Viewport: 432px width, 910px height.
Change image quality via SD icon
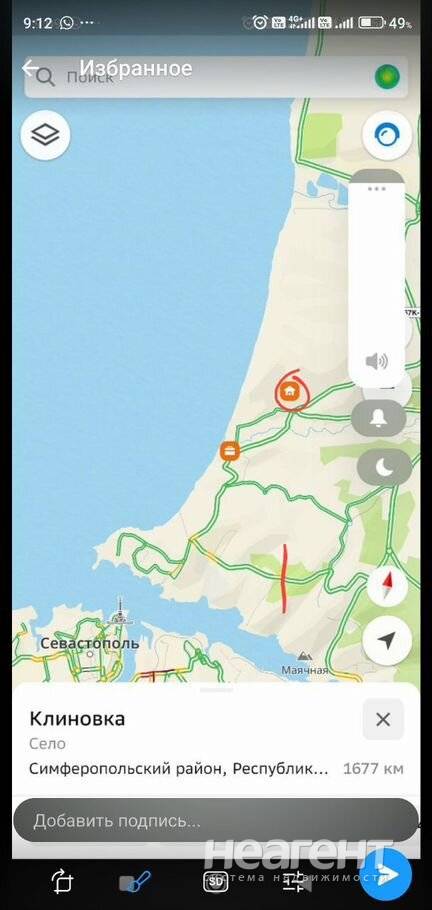click(215, 881)
